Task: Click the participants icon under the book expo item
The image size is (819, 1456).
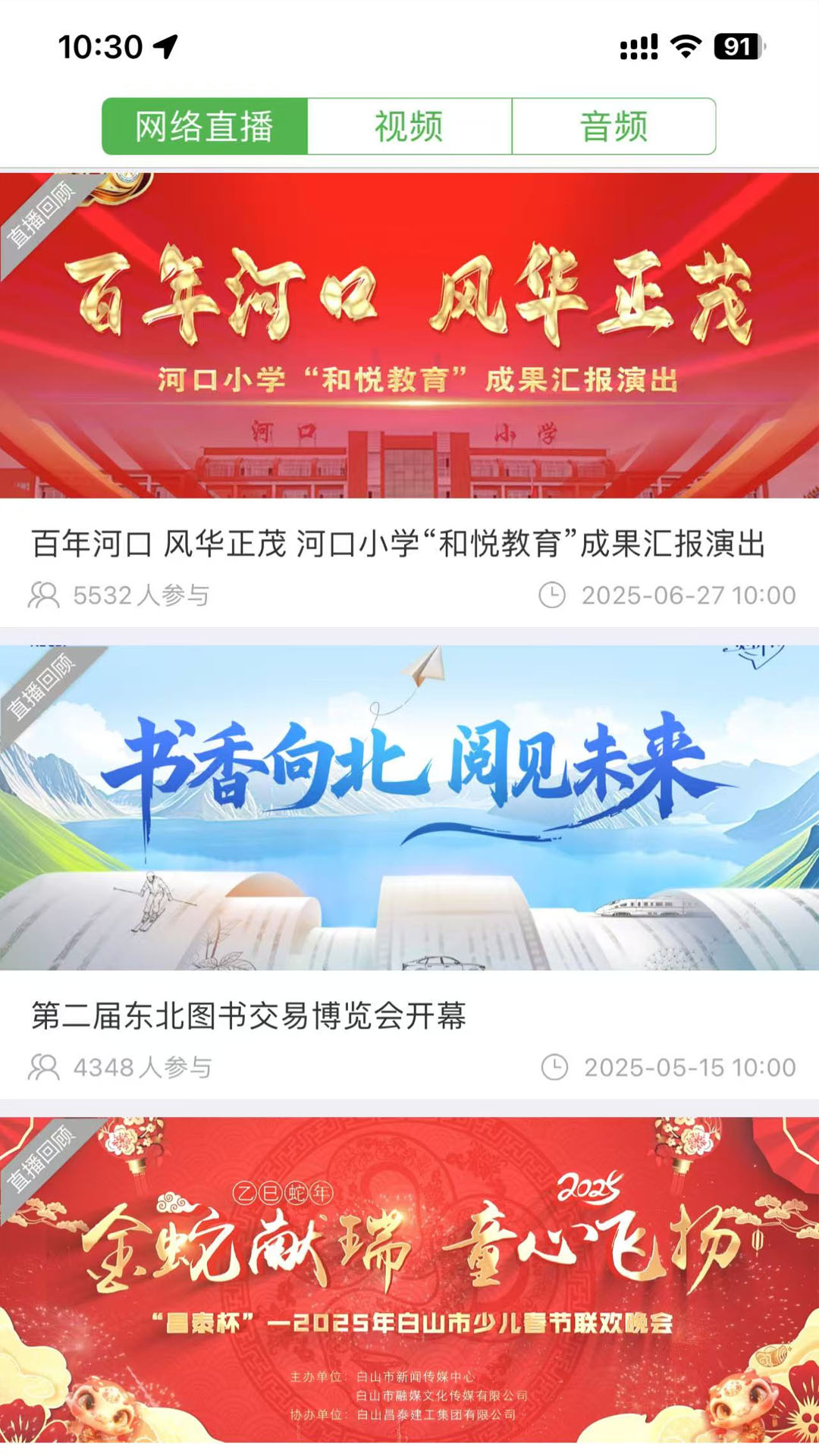Action: [45, 1068]
